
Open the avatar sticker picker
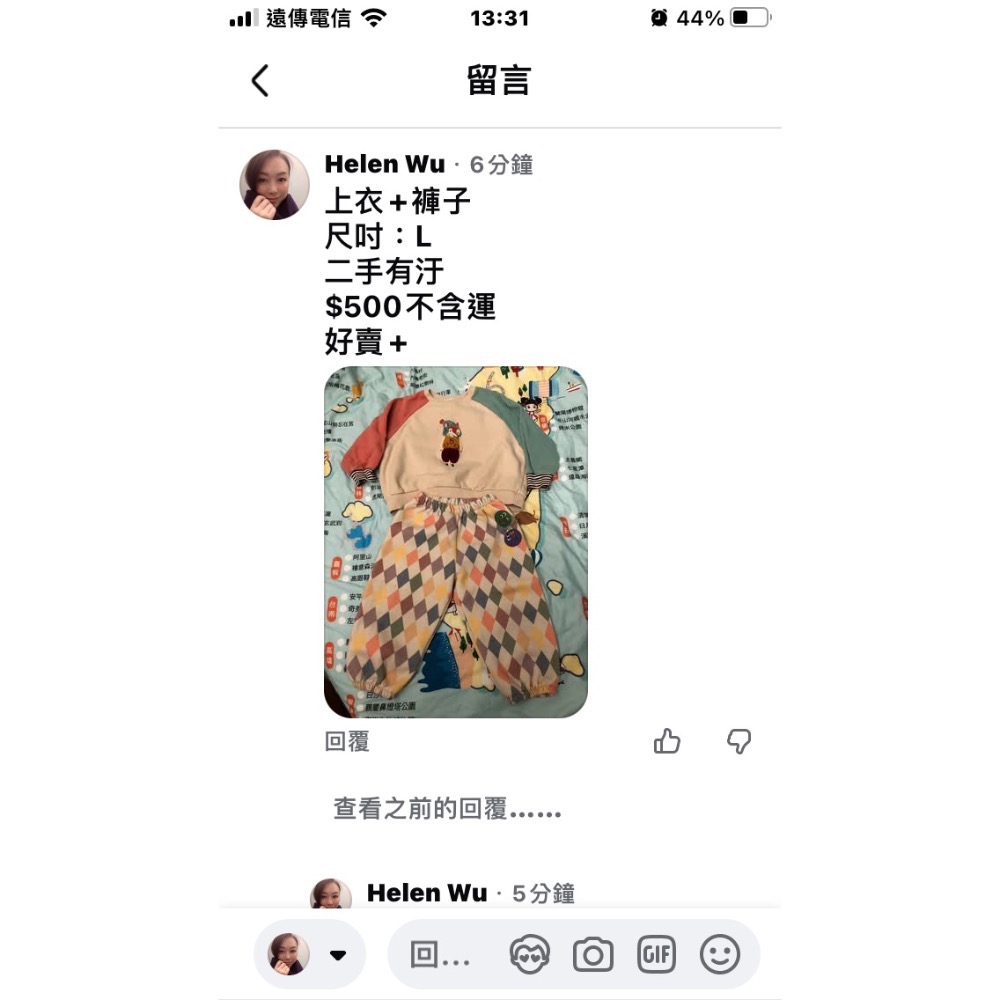[x=530, y=955]
